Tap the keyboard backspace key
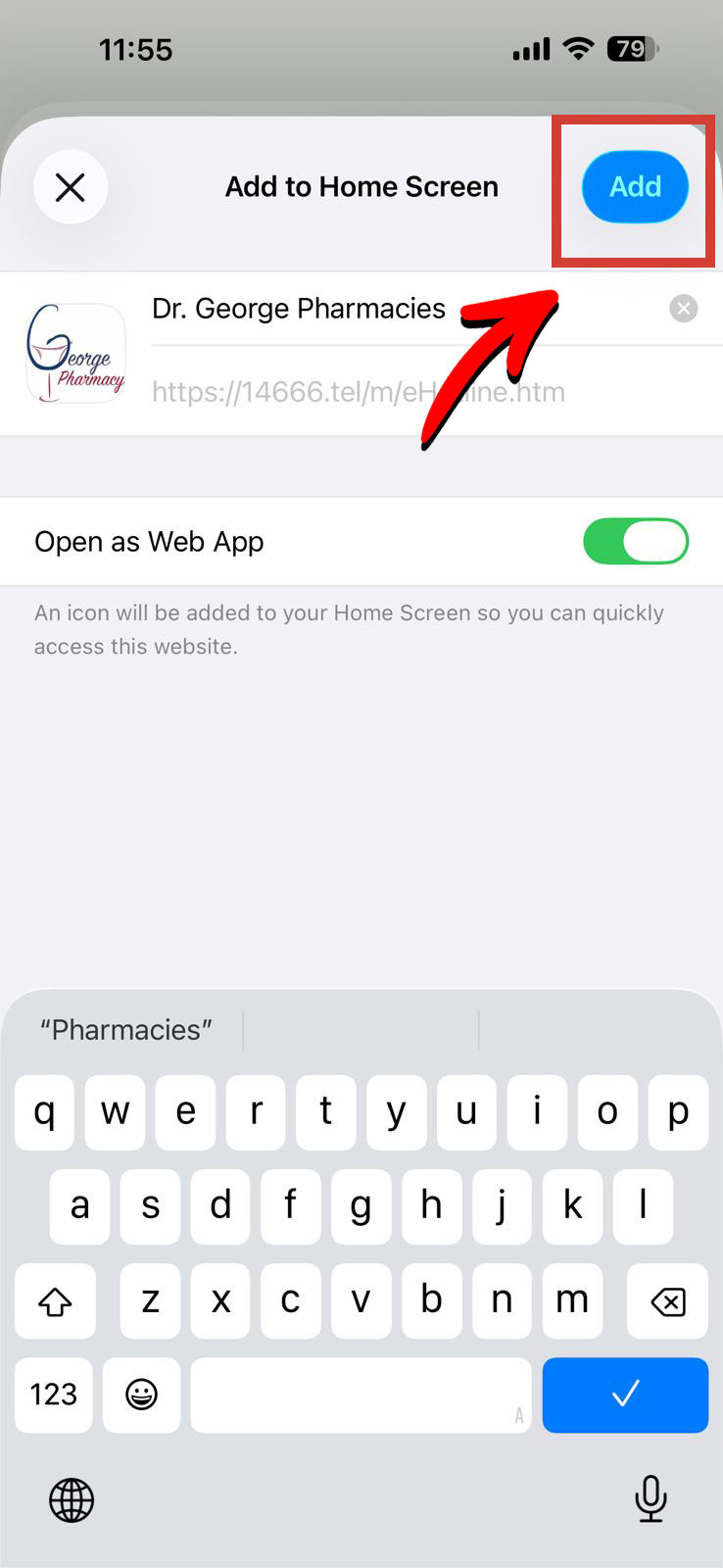 point(667,1301)
